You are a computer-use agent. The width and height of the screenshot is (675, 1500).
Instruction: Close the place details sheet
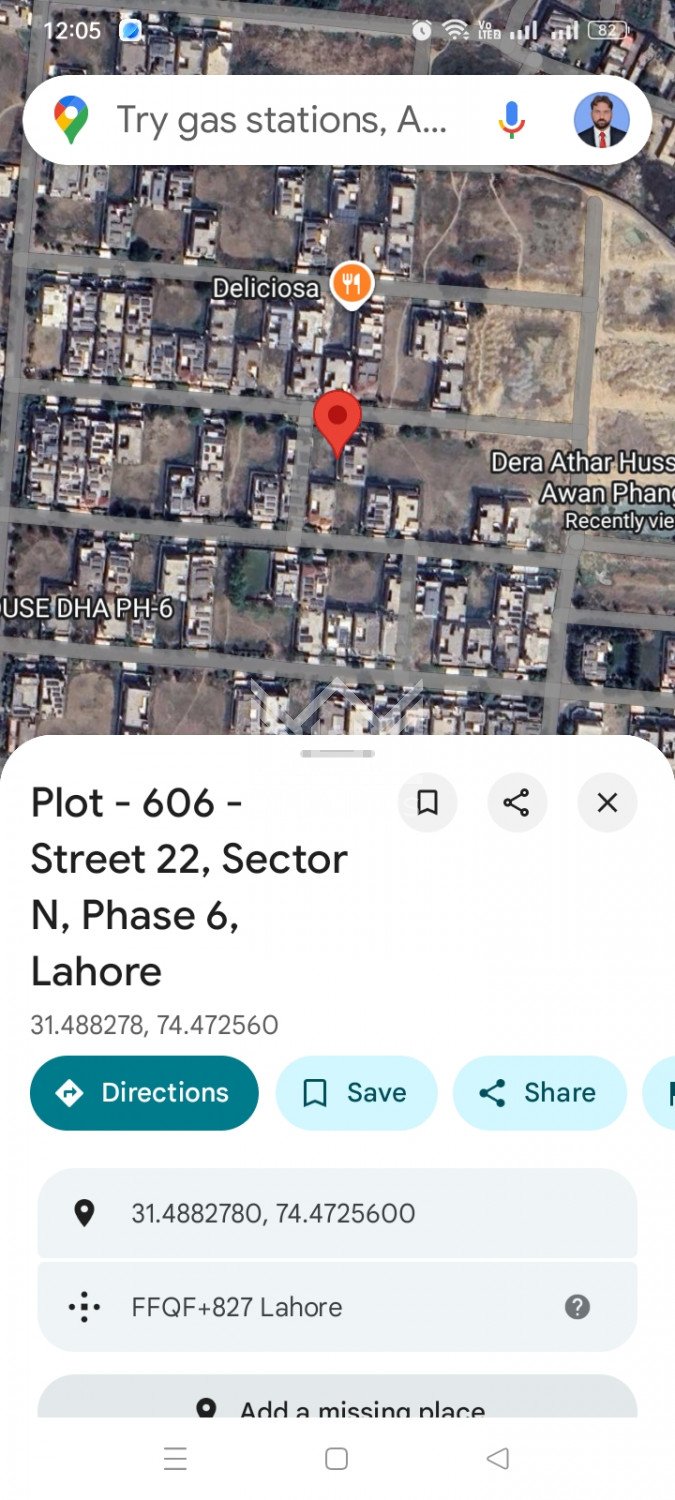click(607, 802)
